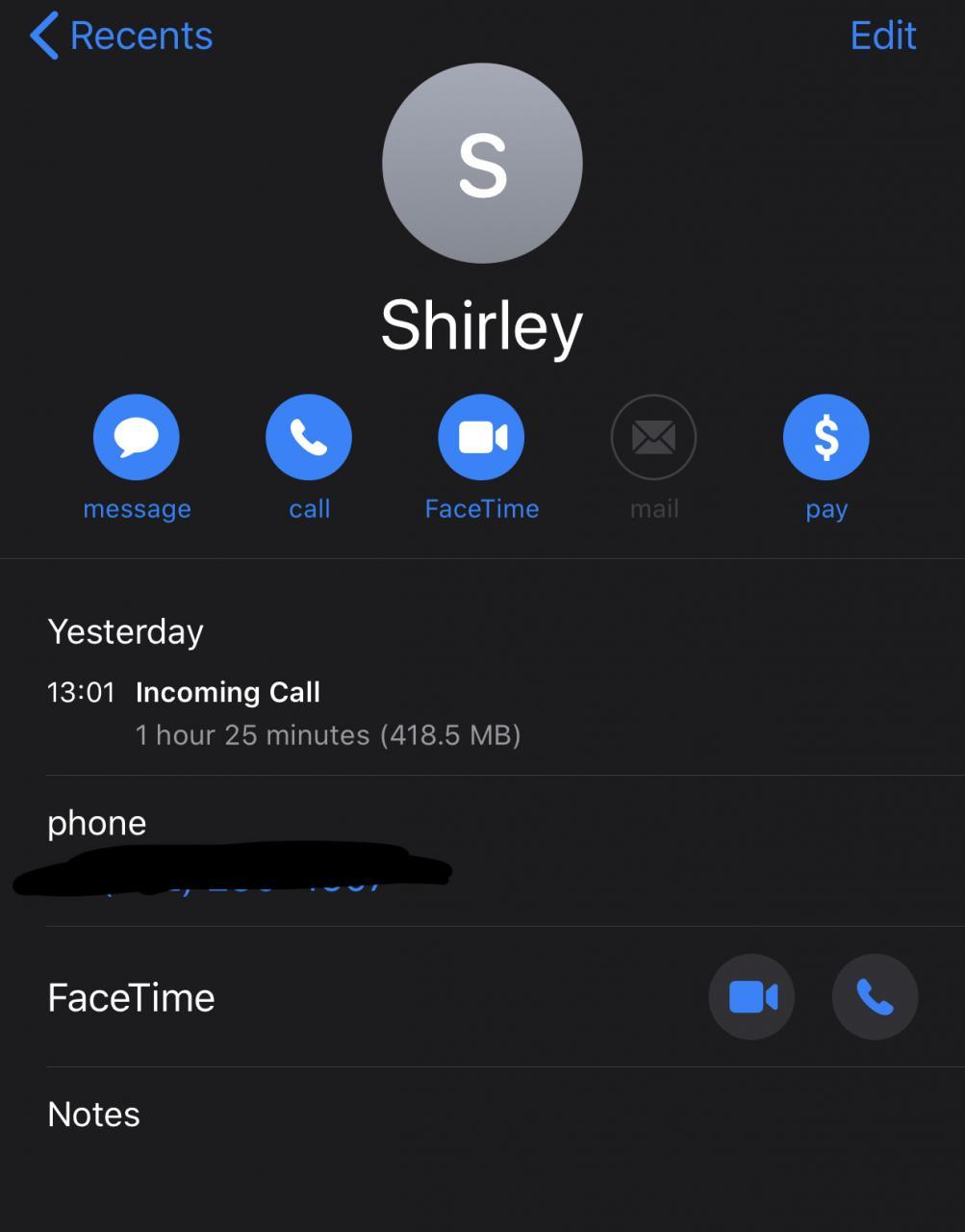Screen dimensions: 965x1232
Task: Call Shirley using the call button
Action: 309,438
